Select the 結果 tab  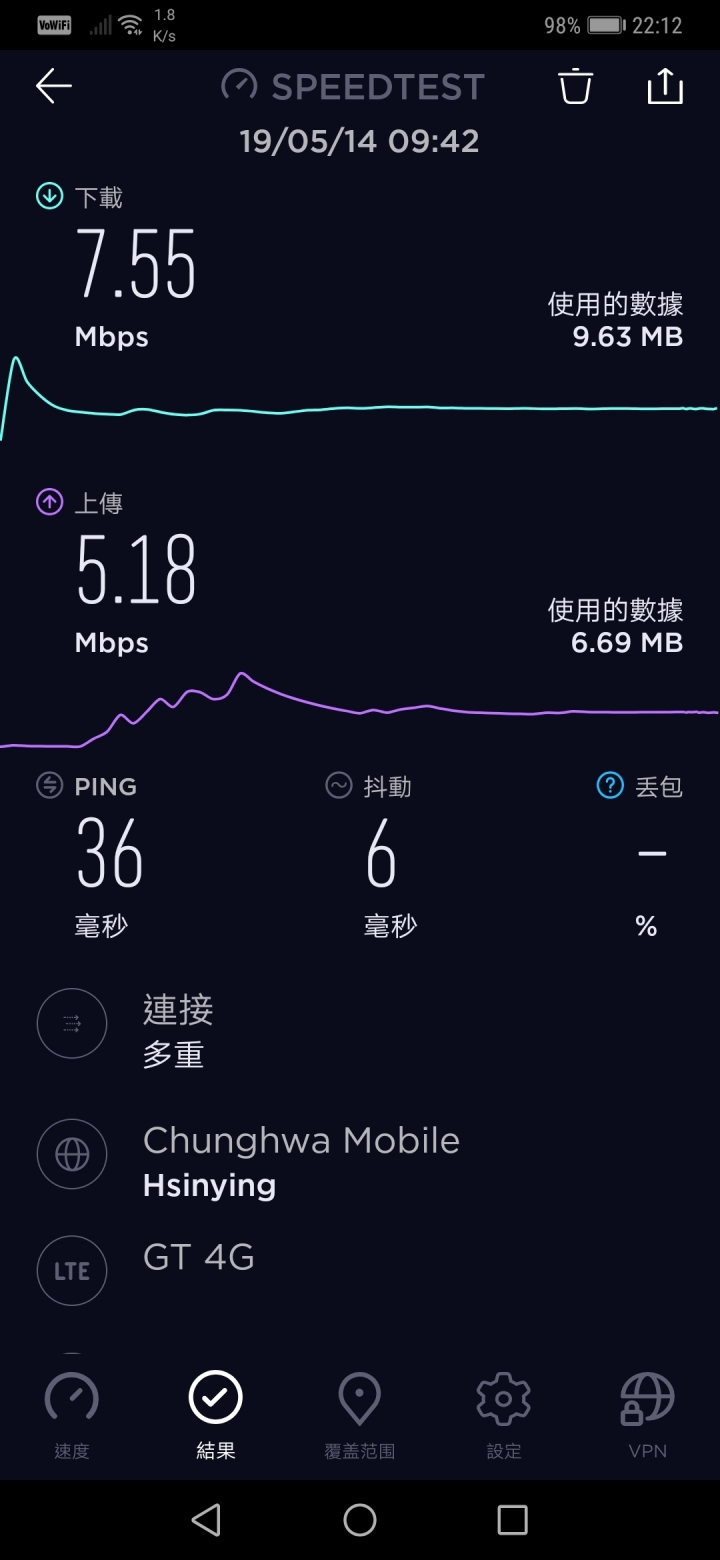(x=216, y=1416)
